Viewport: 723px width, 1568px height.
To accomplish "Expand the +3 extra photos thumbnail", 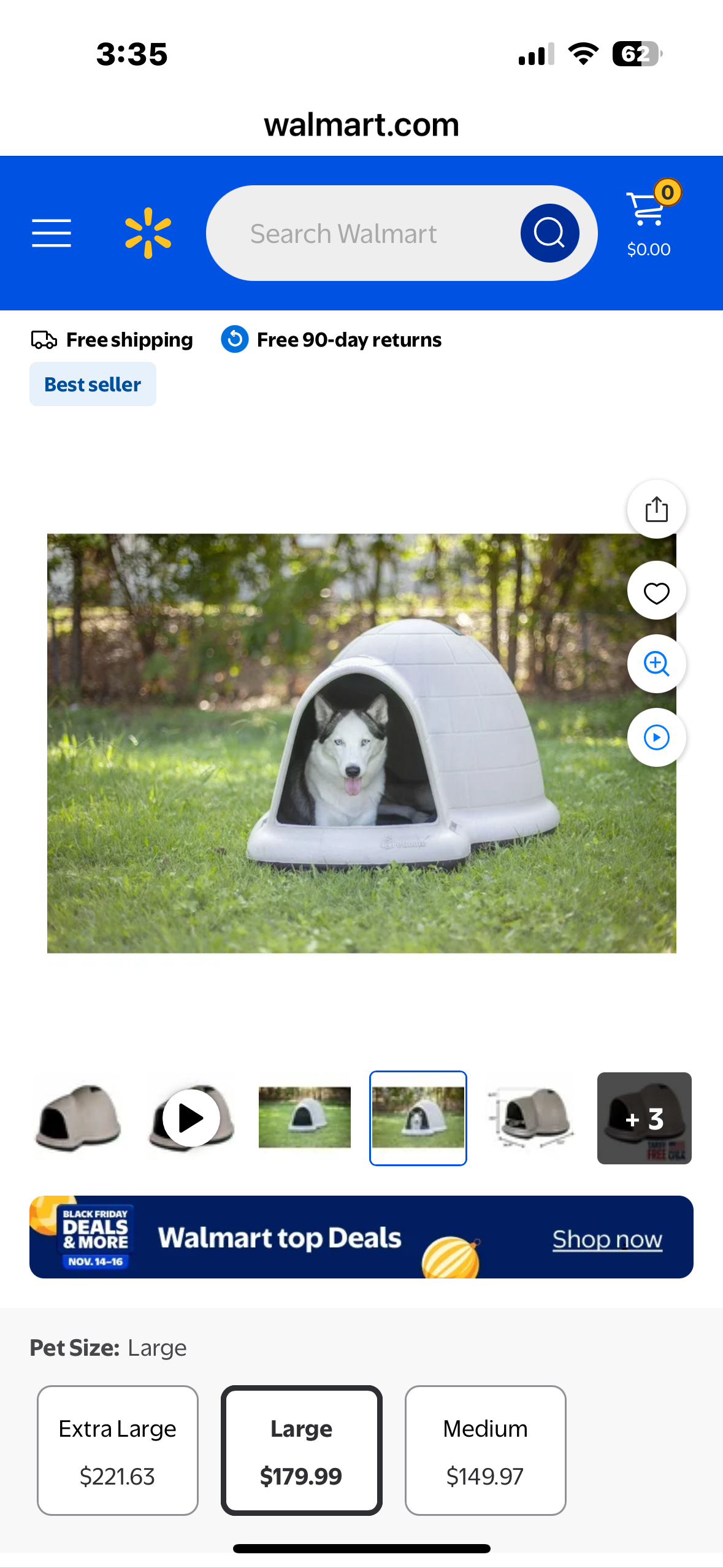I will click(x=644, y=1118).
